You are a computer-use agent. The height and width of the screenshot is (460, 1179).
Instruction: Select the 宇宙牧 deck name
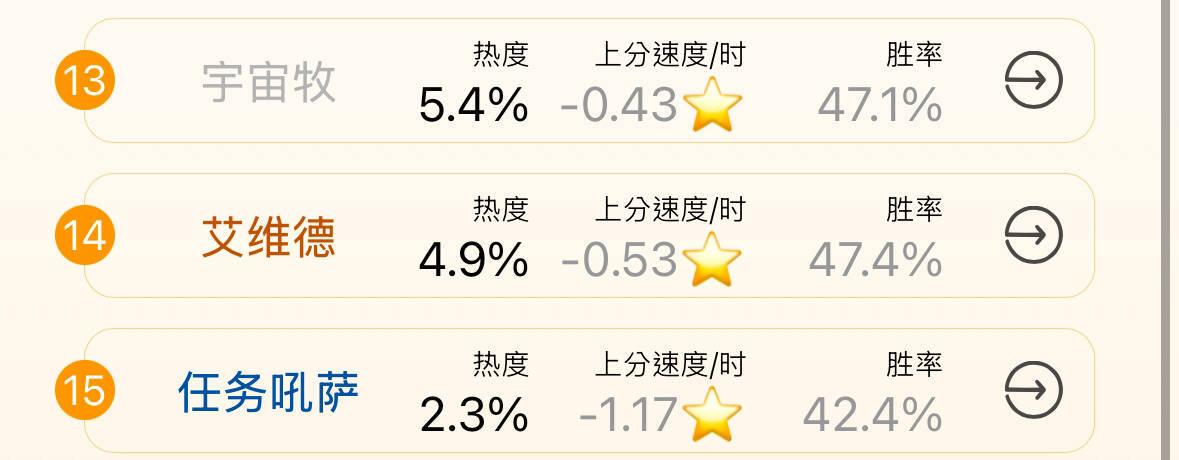pos(268,82)
